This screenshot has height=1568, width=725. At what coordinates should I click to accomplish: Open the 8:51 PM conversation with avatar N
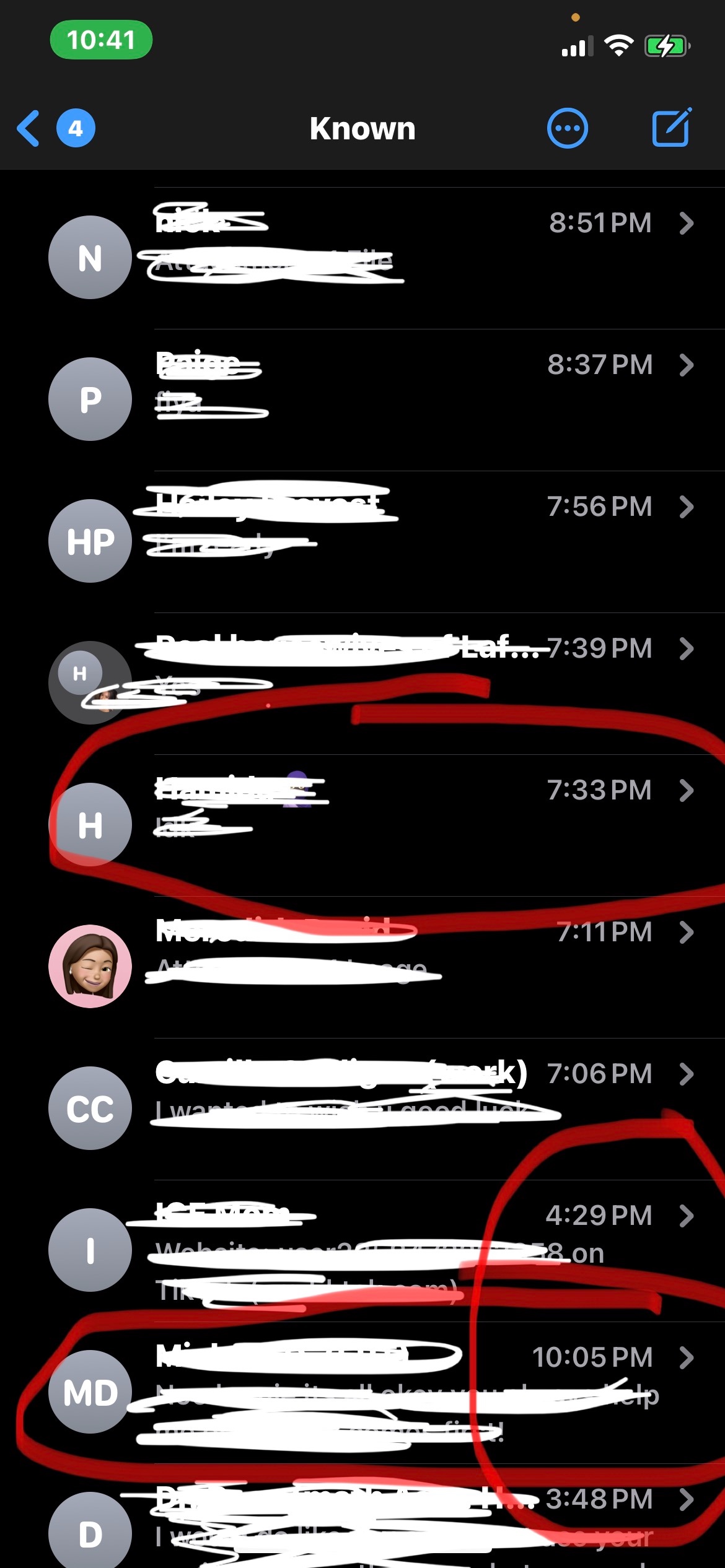tap(397, 257)
